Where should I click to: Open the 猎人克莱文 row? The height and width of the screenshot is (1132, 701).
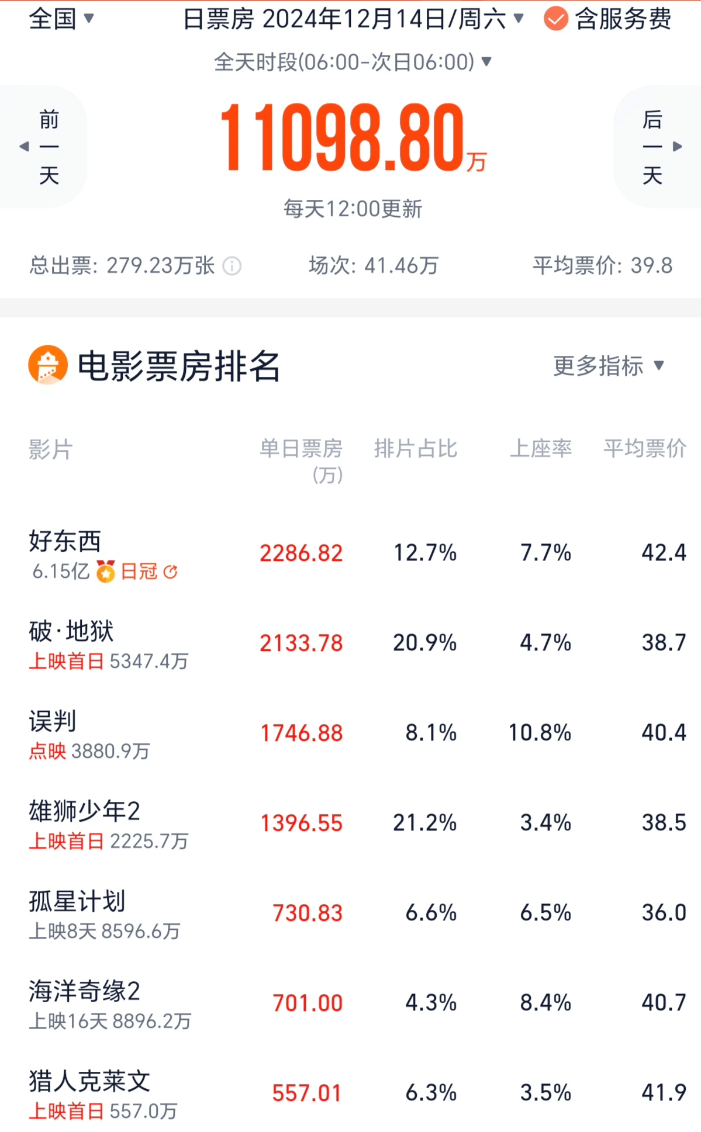351,1092
